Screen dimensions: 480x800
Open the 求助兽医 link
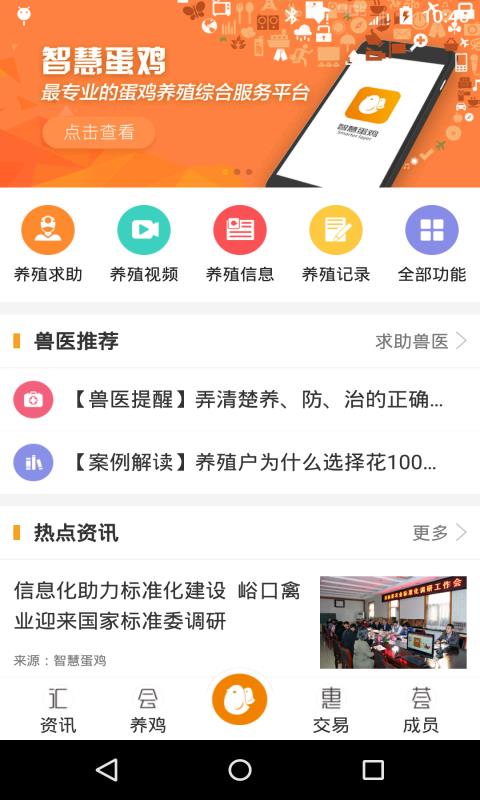[421, 341]
